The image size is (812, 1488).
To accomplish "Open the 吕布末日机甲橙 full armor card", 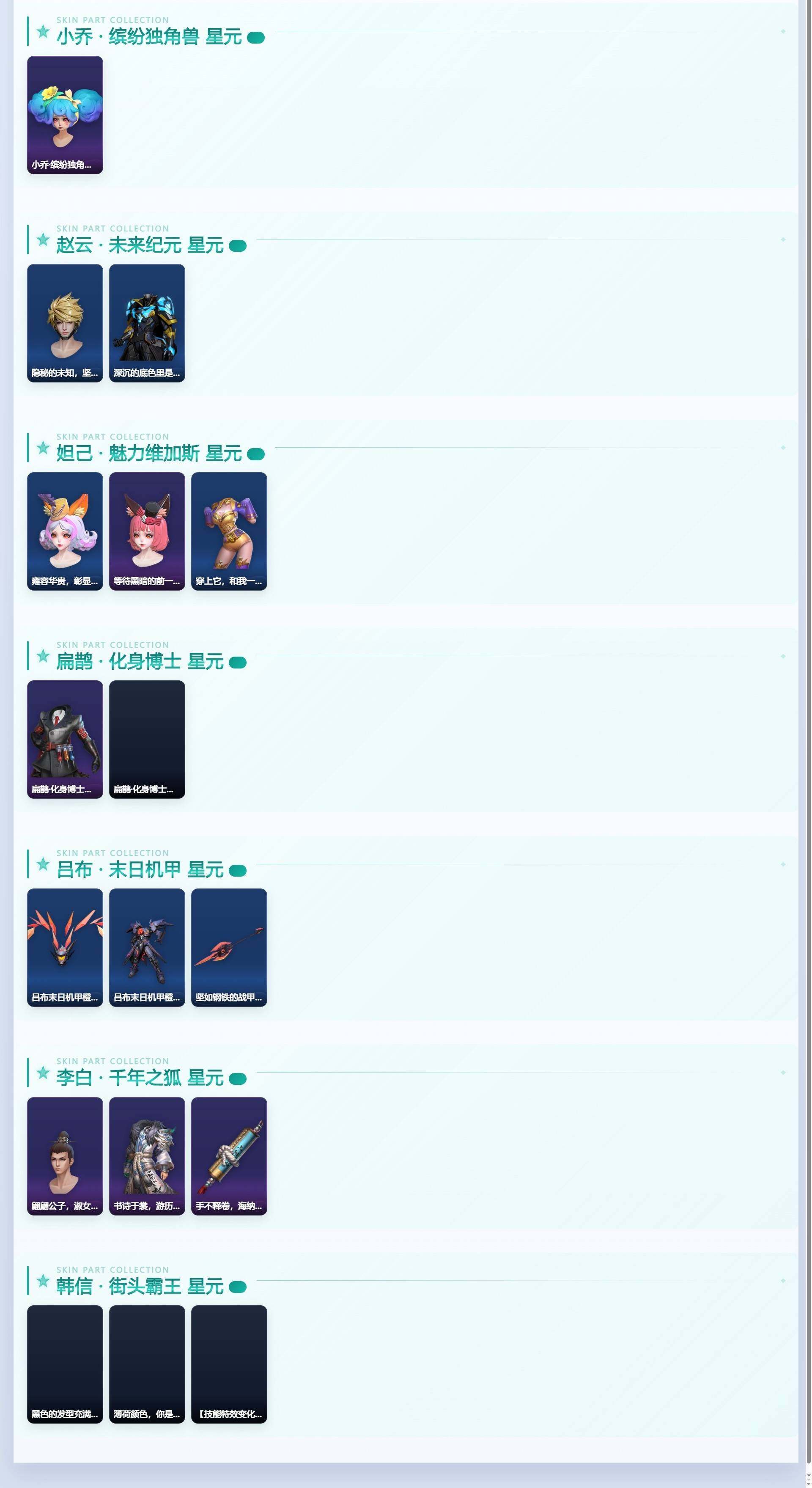I will click(147, 948).
